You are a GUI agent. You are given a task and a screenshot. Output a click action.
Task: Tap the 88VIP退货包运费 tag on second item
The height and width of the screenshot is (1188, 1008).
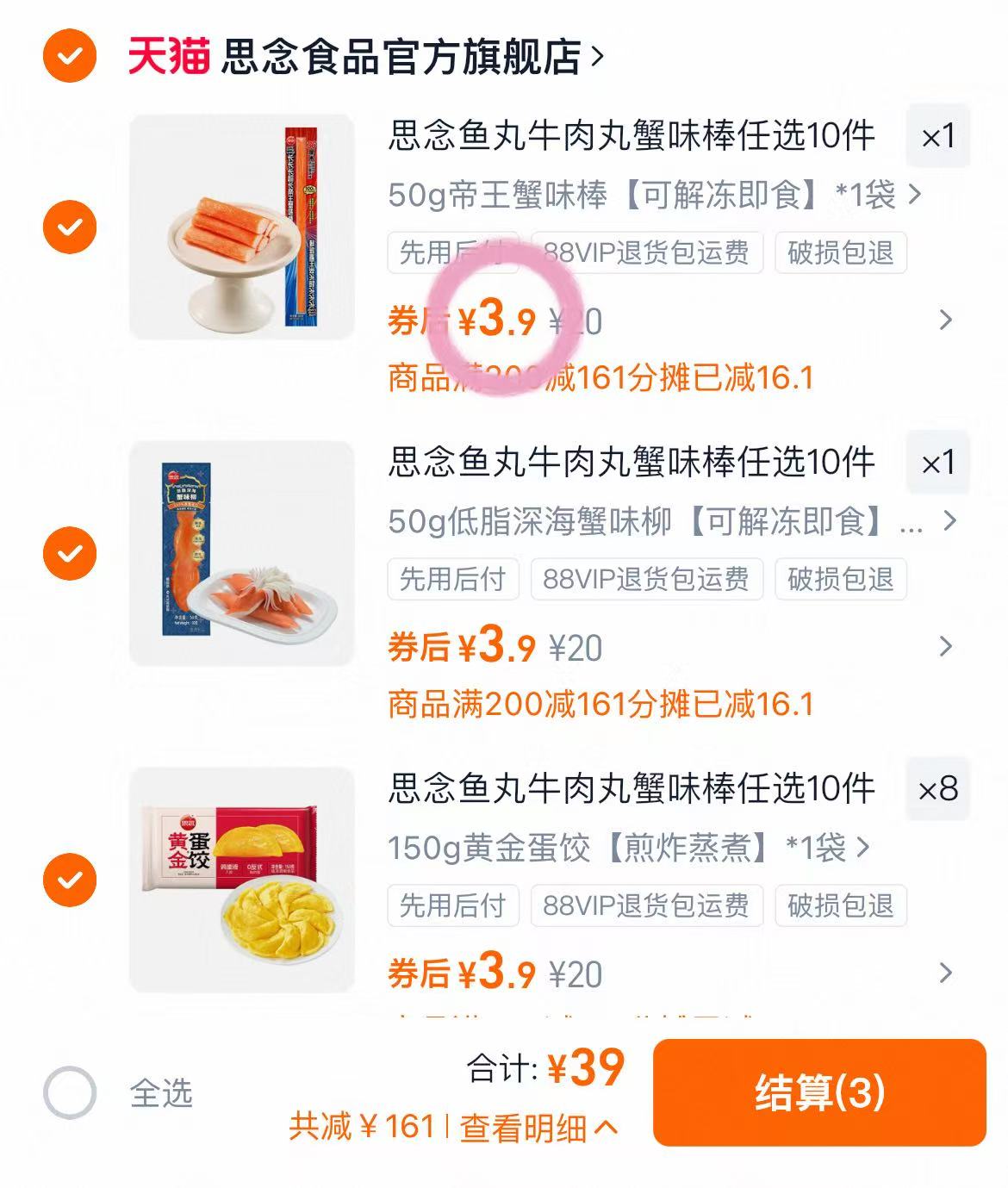(x=648, y=579)
